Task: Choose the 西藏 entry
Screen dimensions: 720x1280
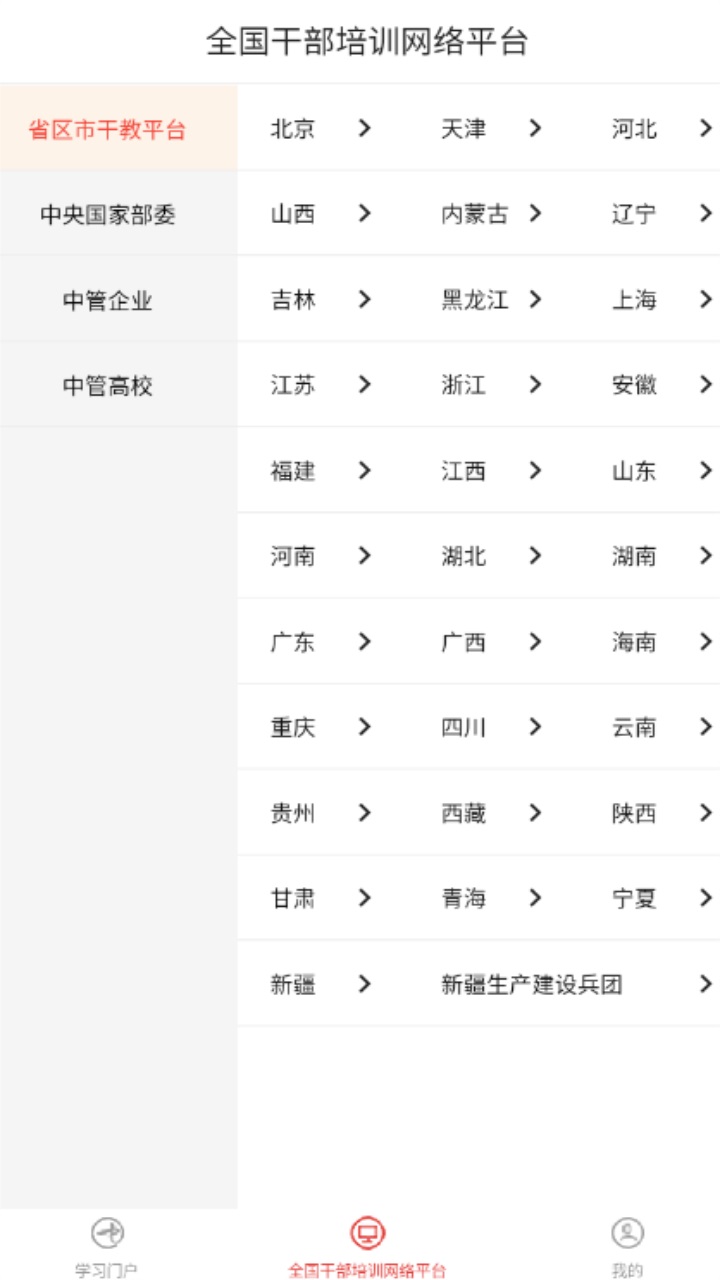Action: coord(493,813)
